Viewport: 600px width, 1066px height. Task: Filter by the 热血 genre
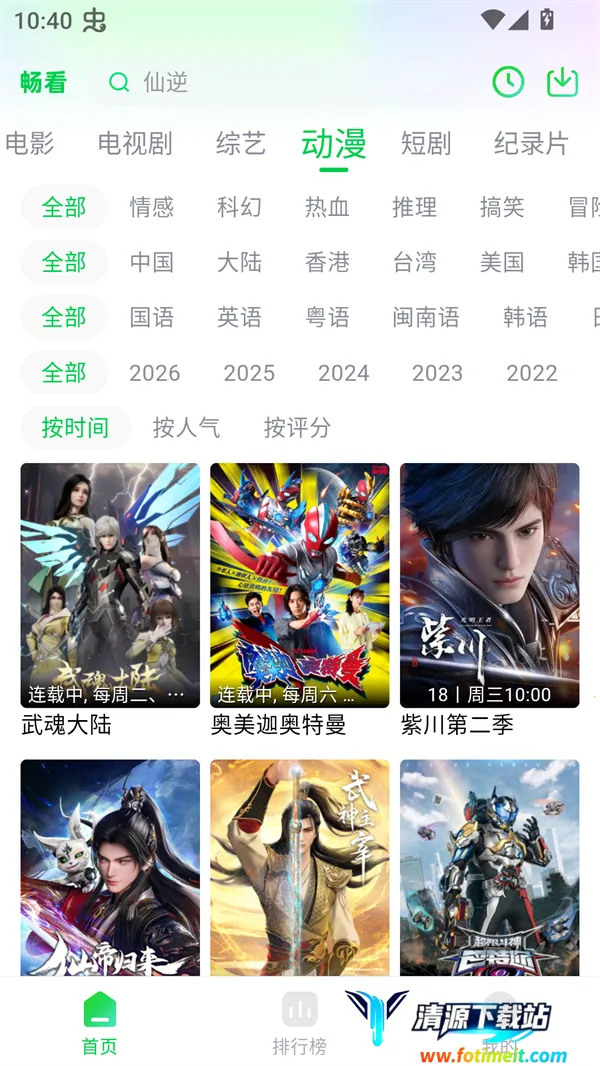[x=327, y=207]
